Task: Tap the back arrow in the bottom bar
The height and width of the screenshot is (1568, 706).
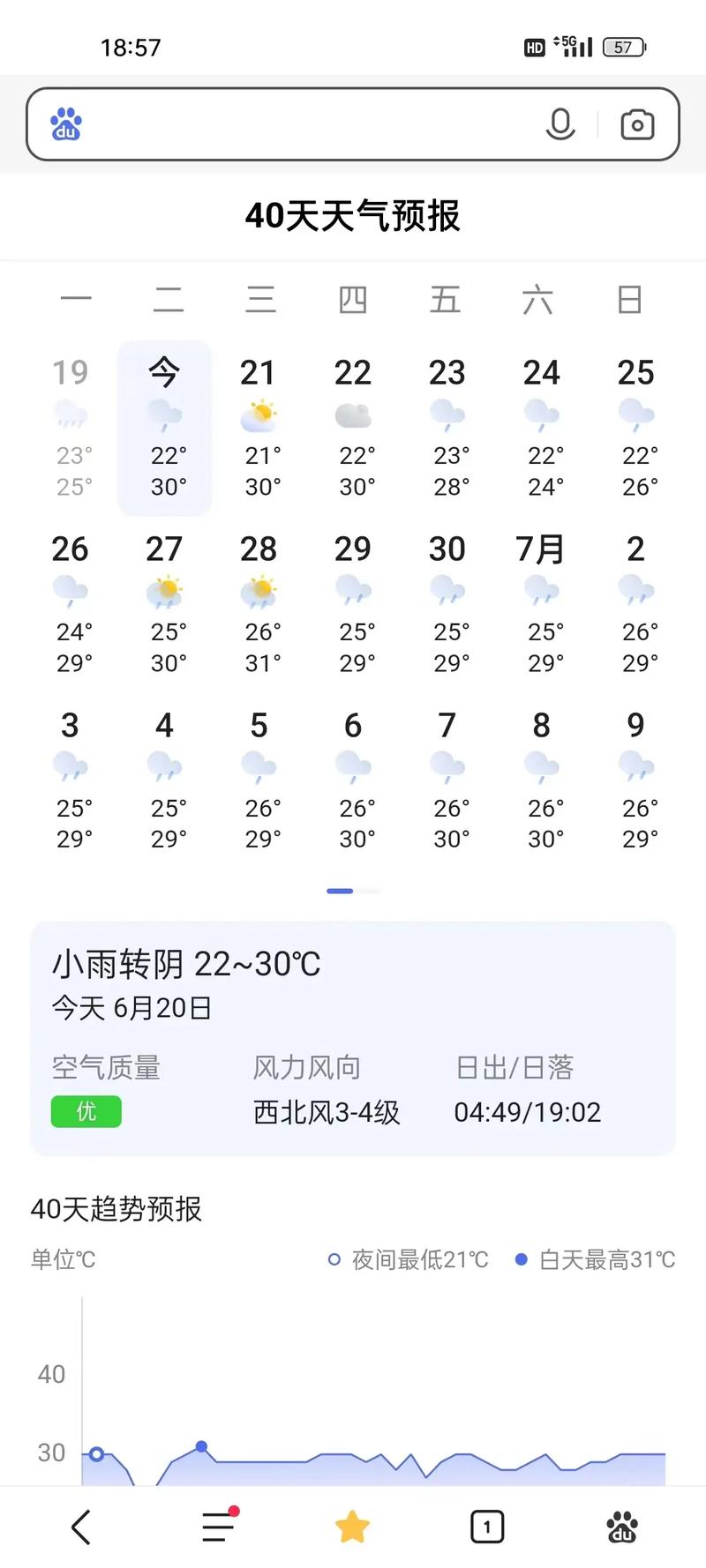Action: click(x=81, y=1525)
